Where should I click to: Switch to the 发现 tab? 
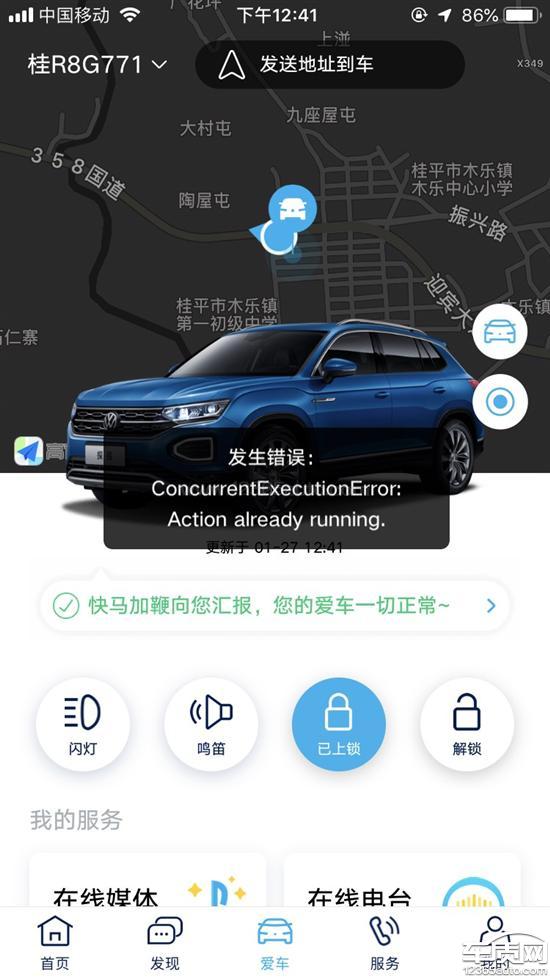coord(165,943)
